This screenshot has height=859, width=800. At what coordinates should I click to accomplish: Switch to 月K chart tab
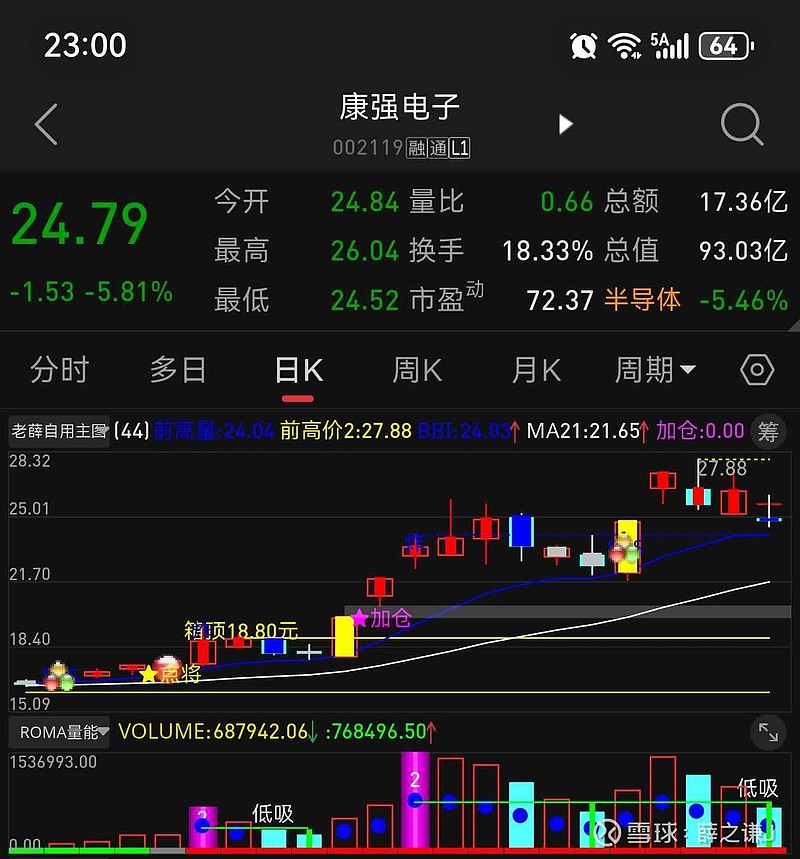coord(536,370)
